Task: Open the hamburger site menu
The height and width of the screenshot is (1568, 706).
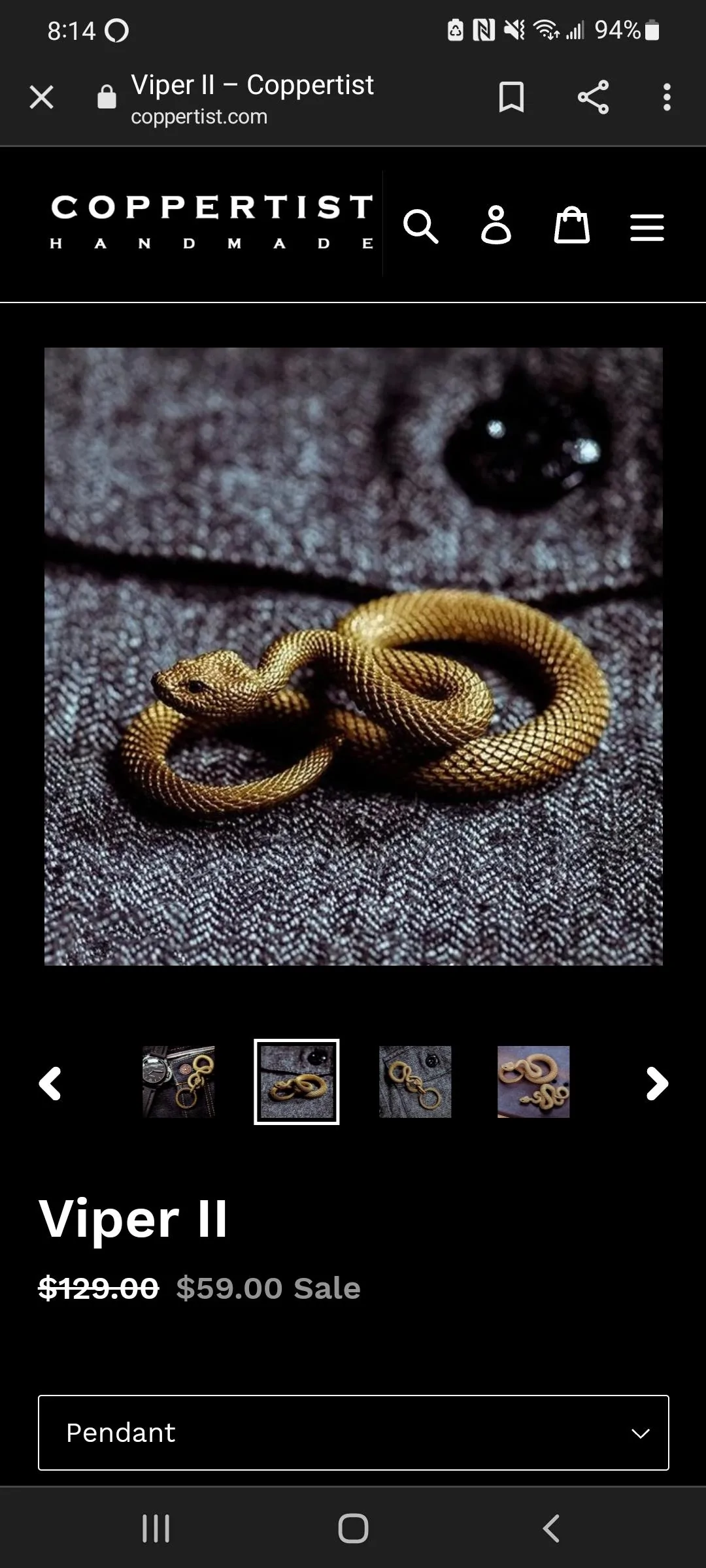Action: [647, 227]
